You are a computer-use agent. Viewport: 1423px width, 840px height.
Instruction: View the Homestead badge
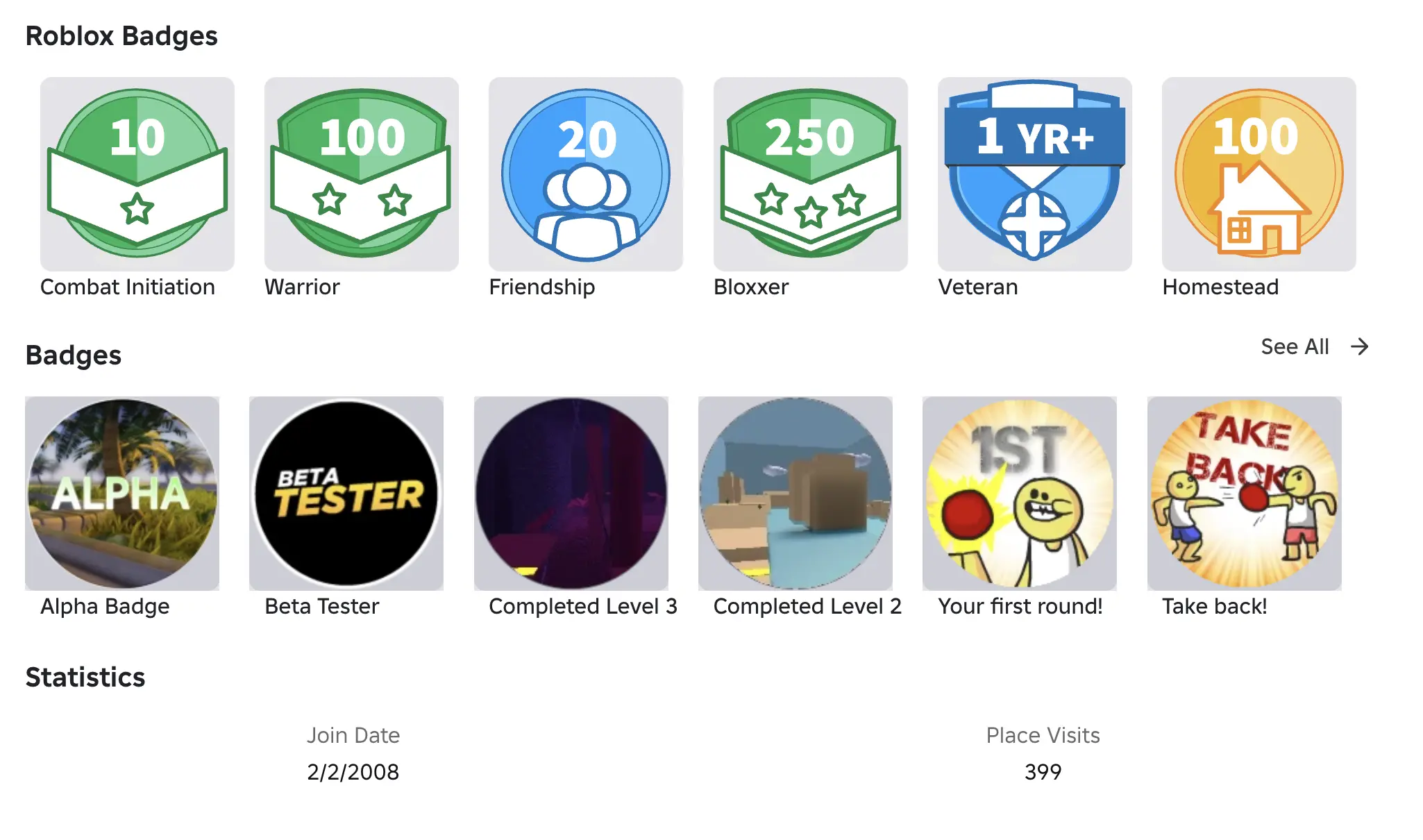click(1258, 174)
